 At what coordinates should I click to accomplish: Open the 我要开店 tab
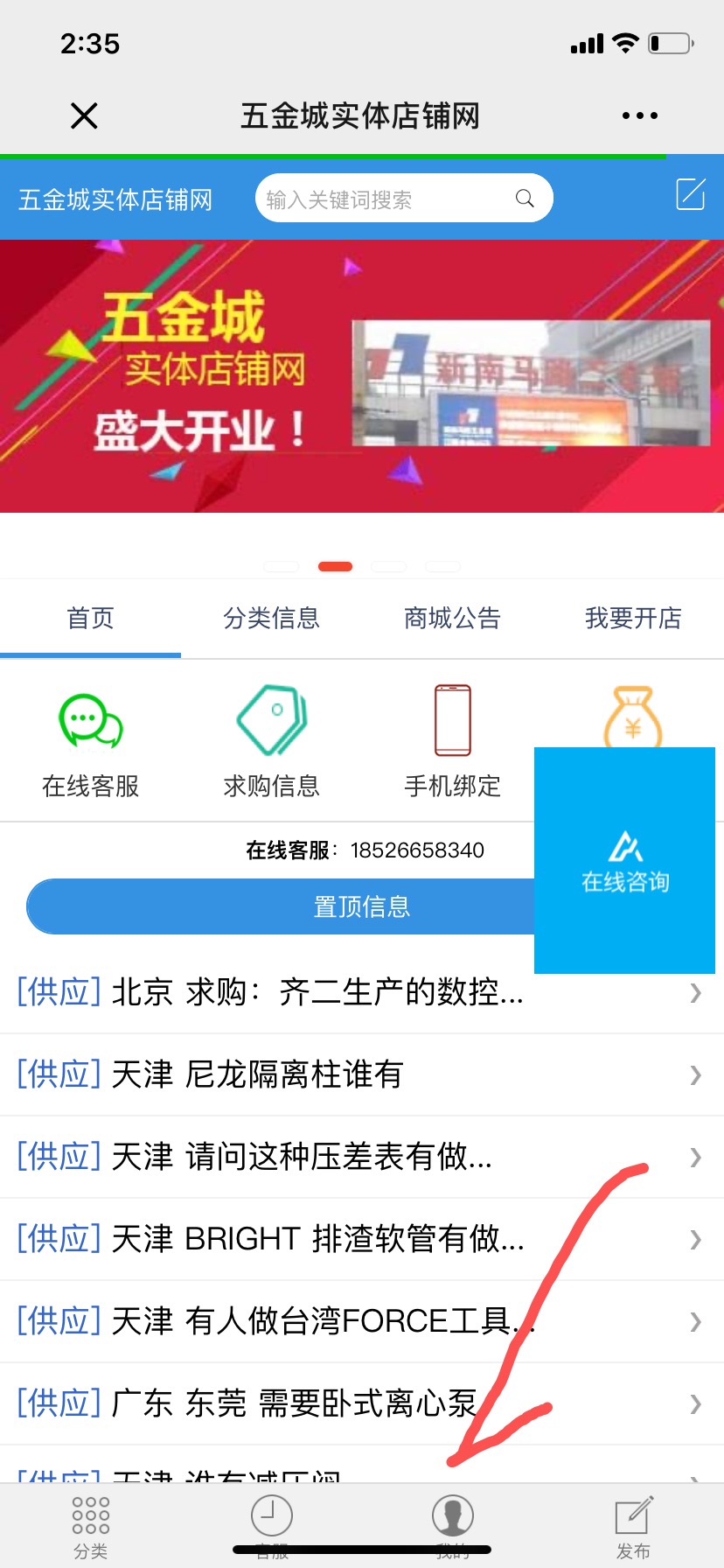[633, 619]
